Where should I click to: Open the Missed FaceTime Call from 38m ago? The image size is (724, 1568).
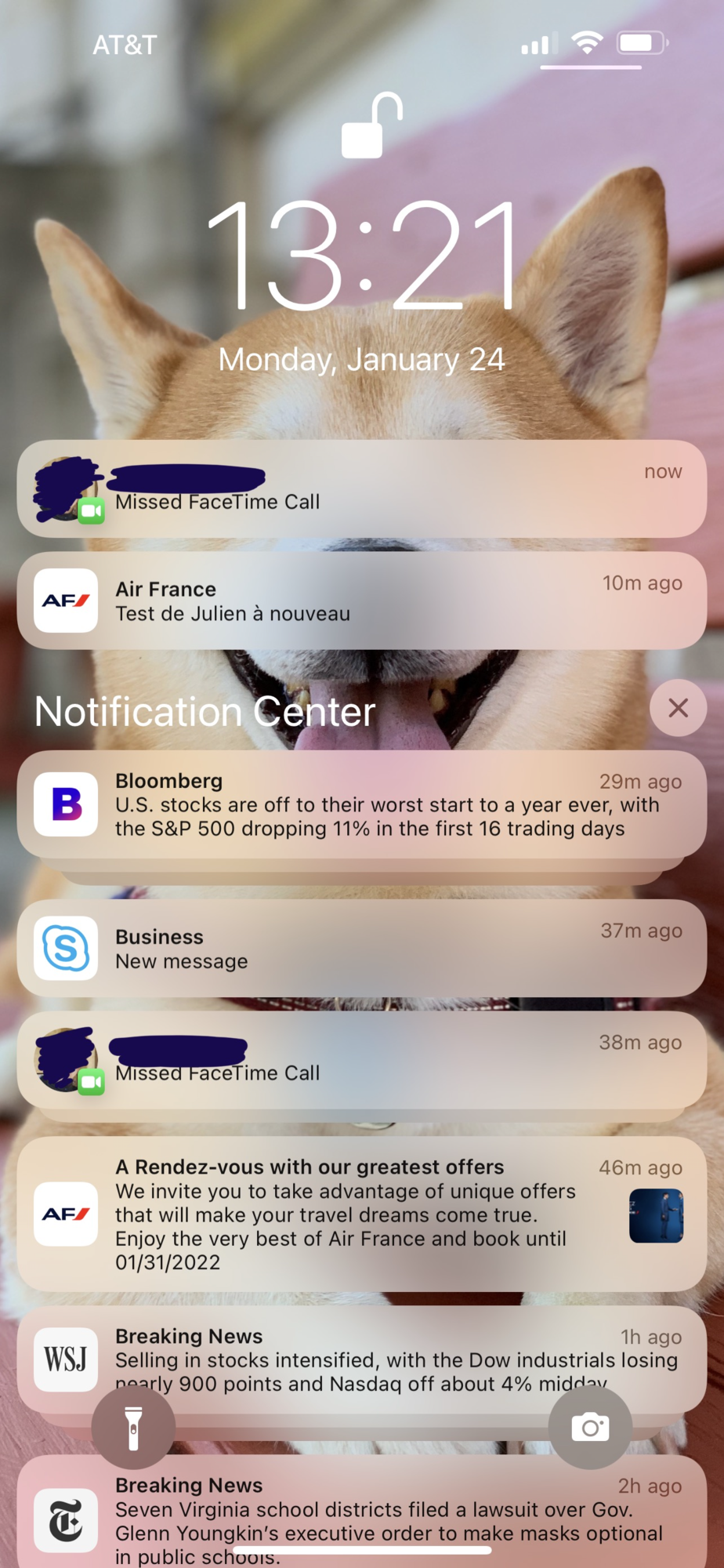point(361,1060)
